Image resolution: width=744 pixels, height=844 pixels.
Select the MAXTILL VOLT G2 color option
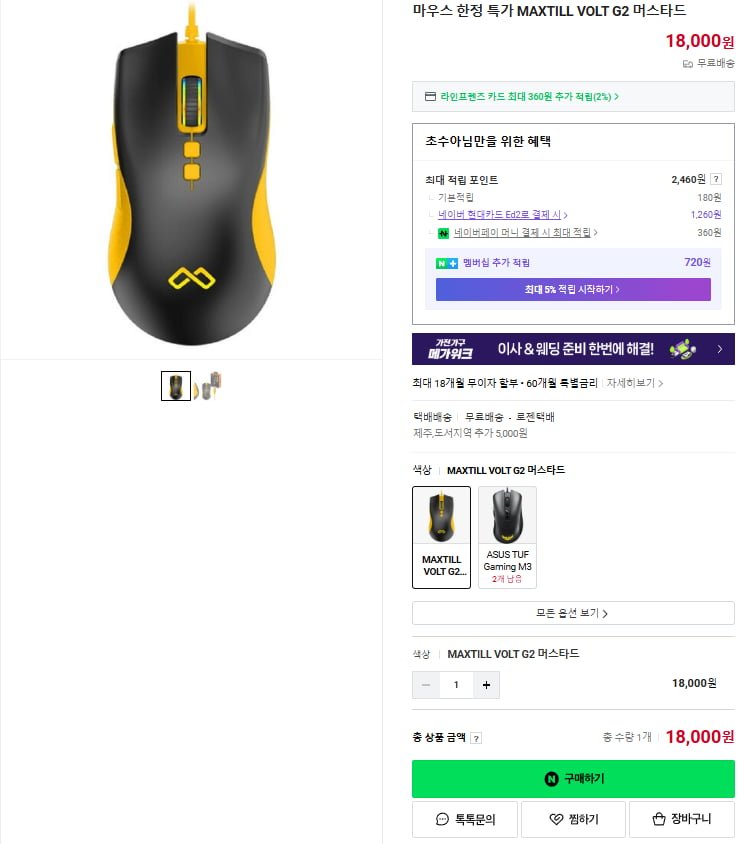(441, 537)
